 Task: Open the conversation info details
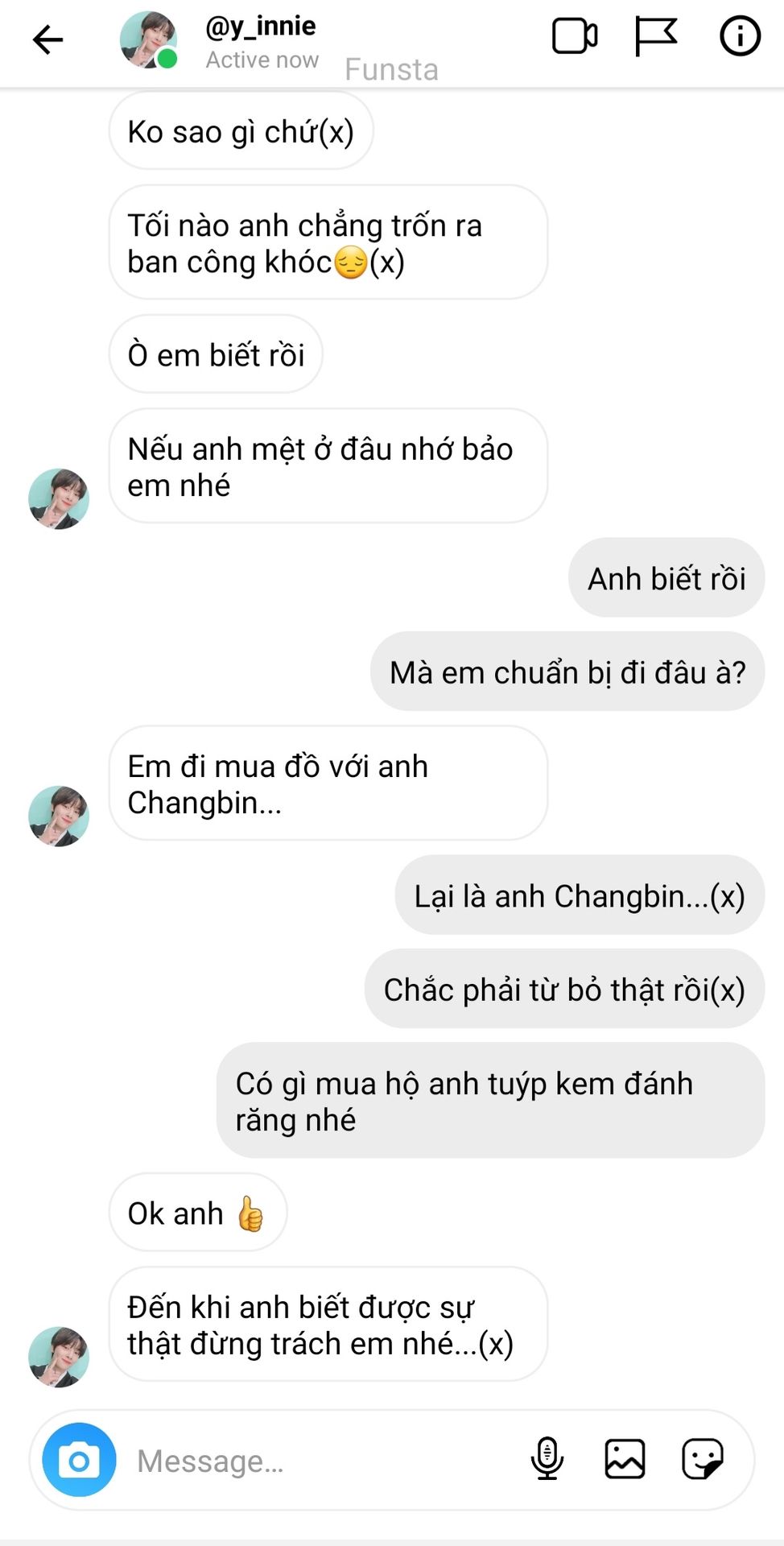(740, 36)
